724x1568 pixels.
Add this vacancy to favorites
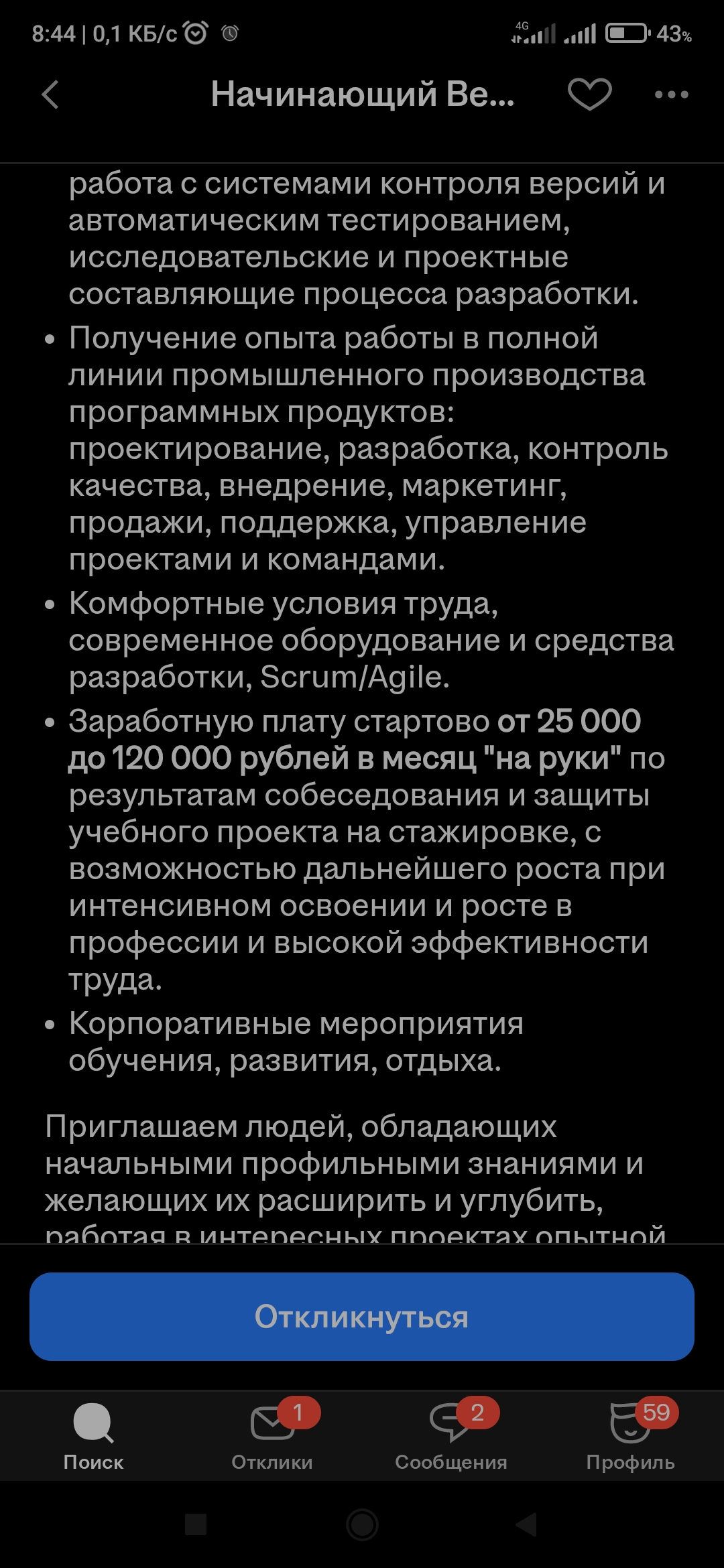[x=589, y=94]
